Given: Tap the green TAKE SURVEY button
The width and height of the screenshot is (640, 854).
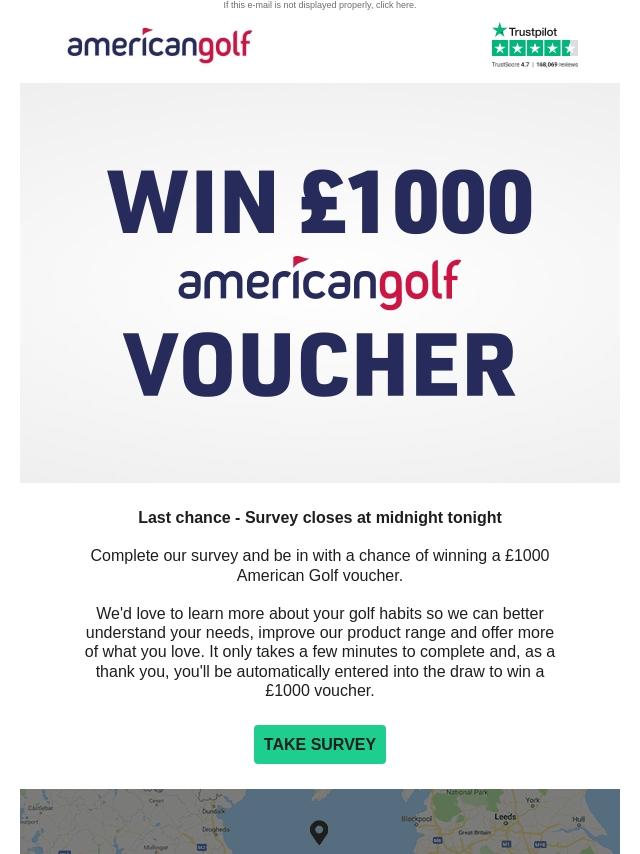Looking at the screenshot, I should point(320,744).
